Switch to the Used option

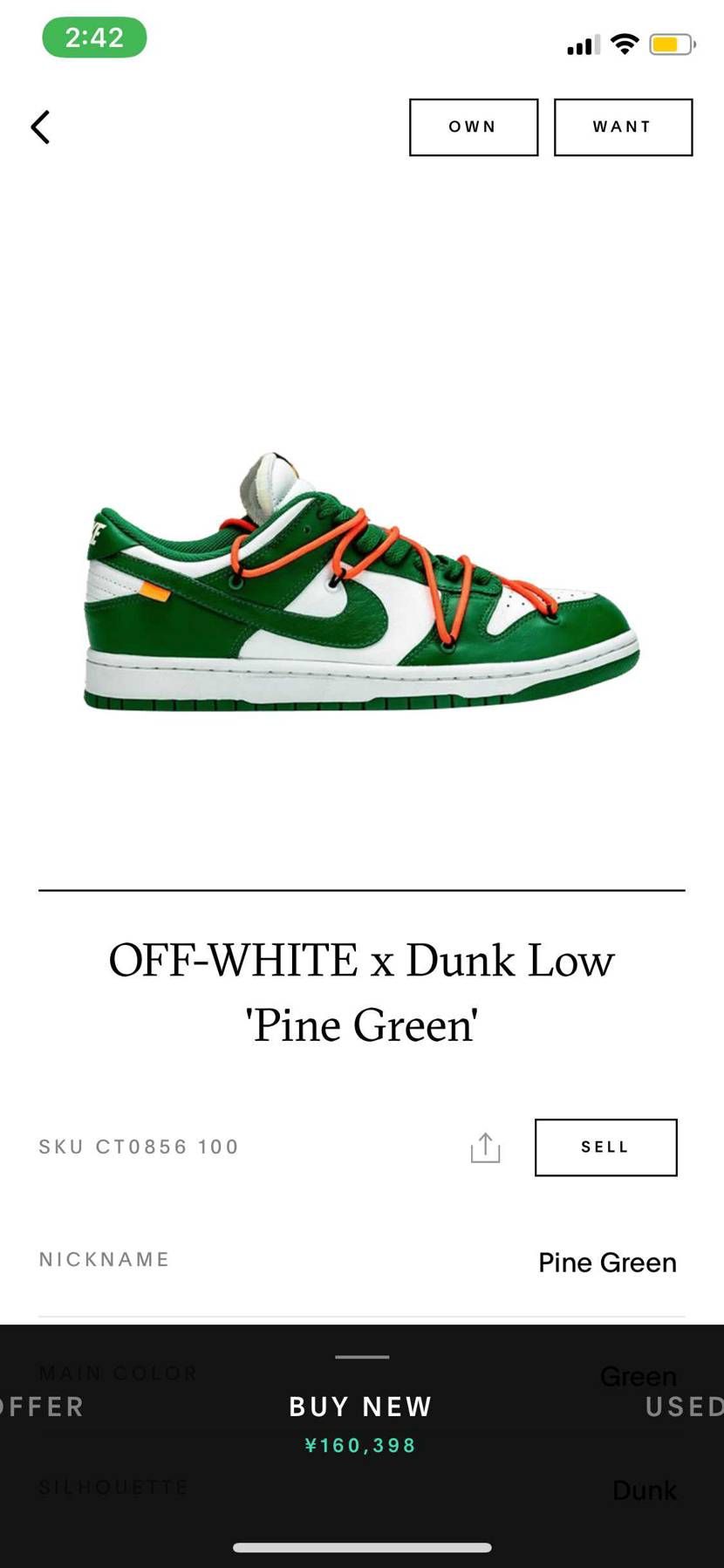[x=683, y=1407]
